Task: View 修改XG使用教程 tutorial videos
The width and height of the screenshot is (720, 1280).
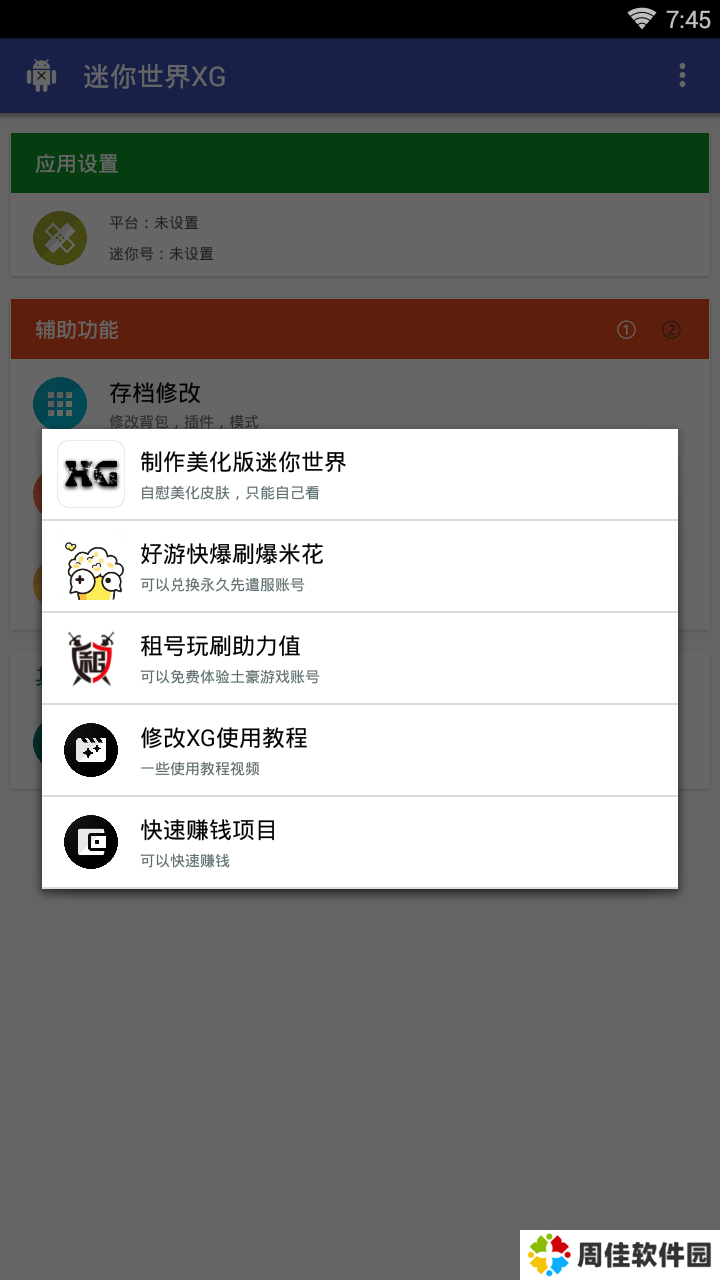Action: [360, 750]
